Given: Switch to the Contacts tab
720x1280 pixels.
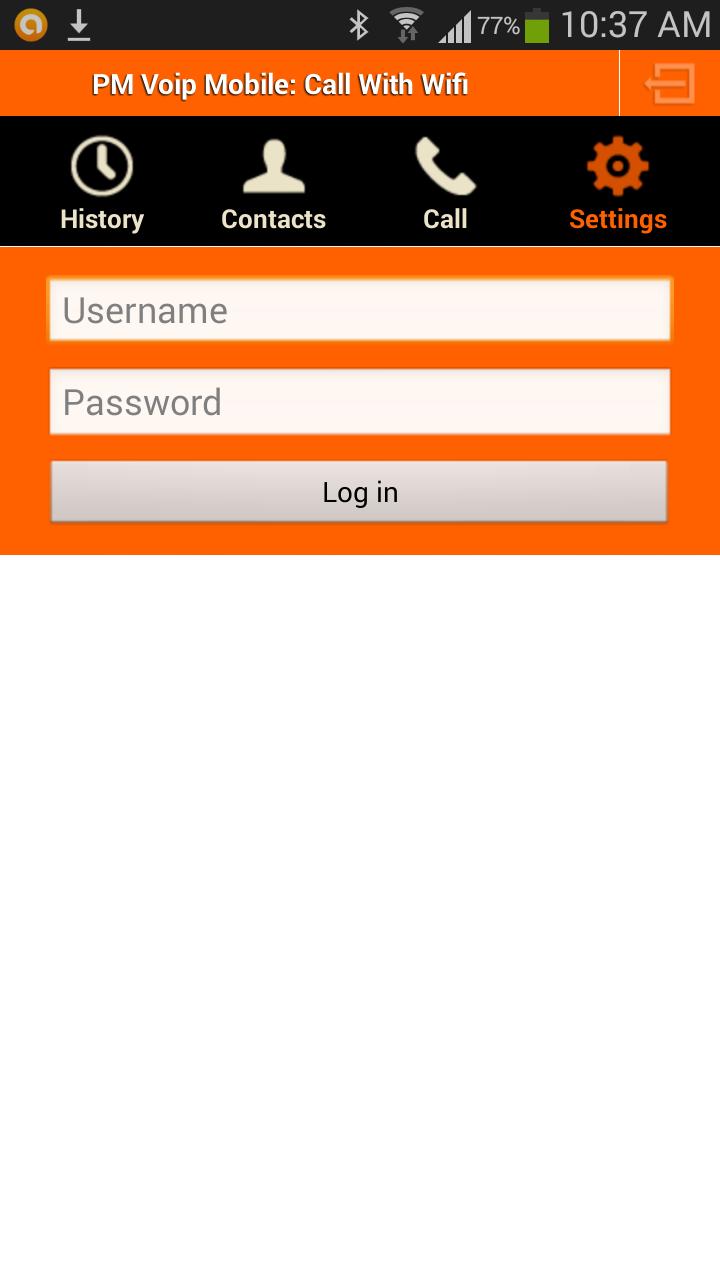Looking at the screenshot, I should pos(273,219).
